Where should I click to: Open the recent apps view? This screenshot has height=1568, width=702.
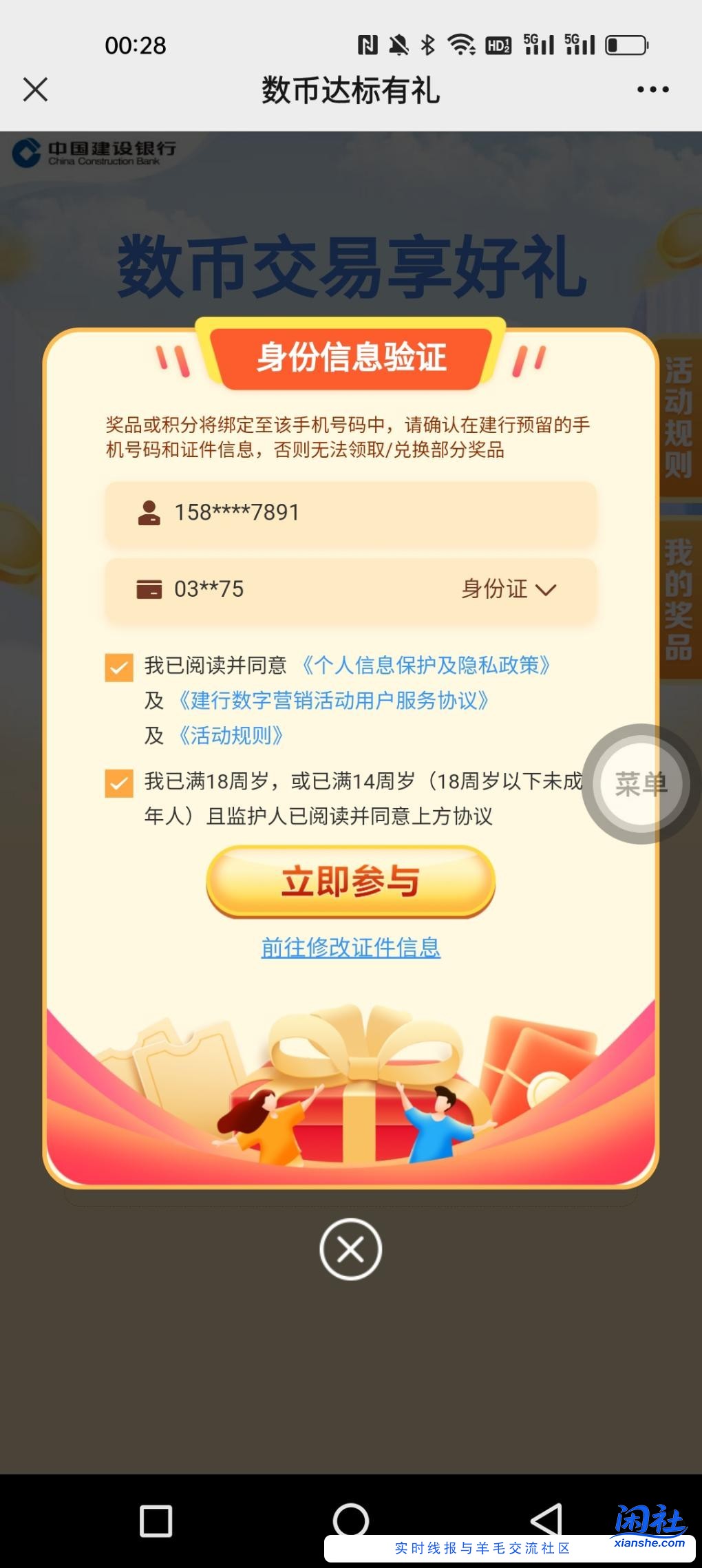156,1520
